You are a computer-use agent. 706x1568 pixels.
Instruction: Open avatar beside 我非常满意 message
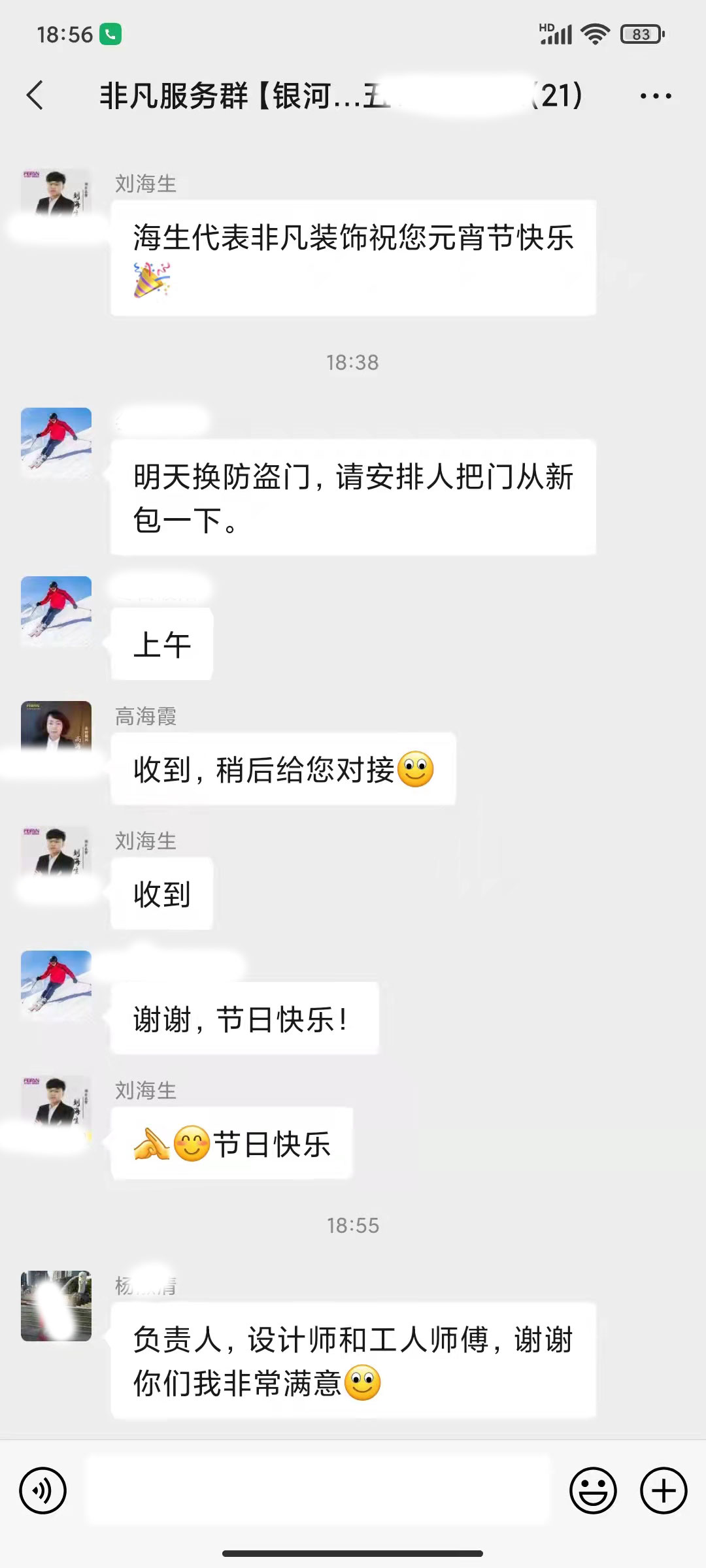pyautogui.click(x=56, y=1307)
